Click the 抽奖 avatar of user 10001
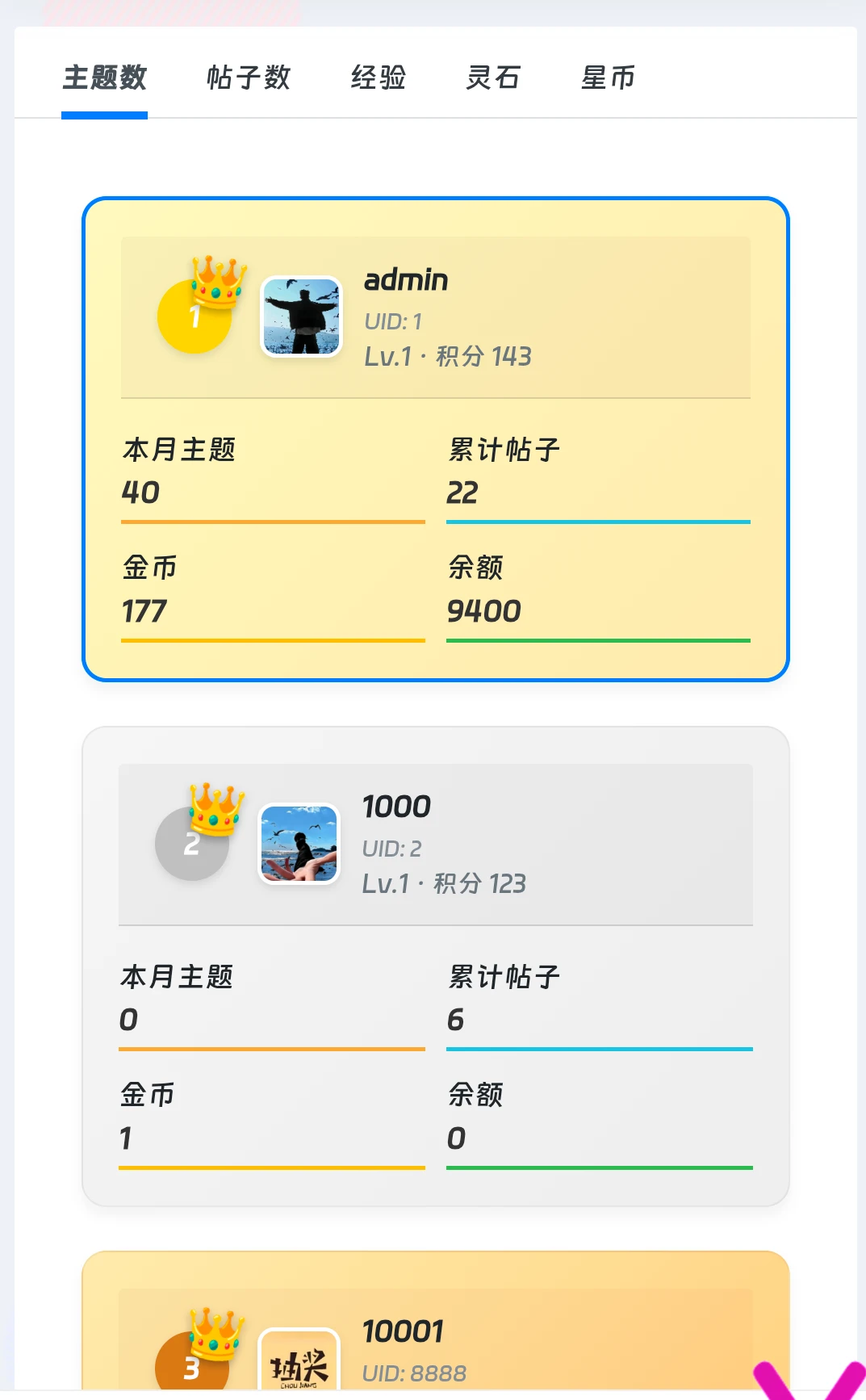The image size is (866, 1400). pos(299,1364)
